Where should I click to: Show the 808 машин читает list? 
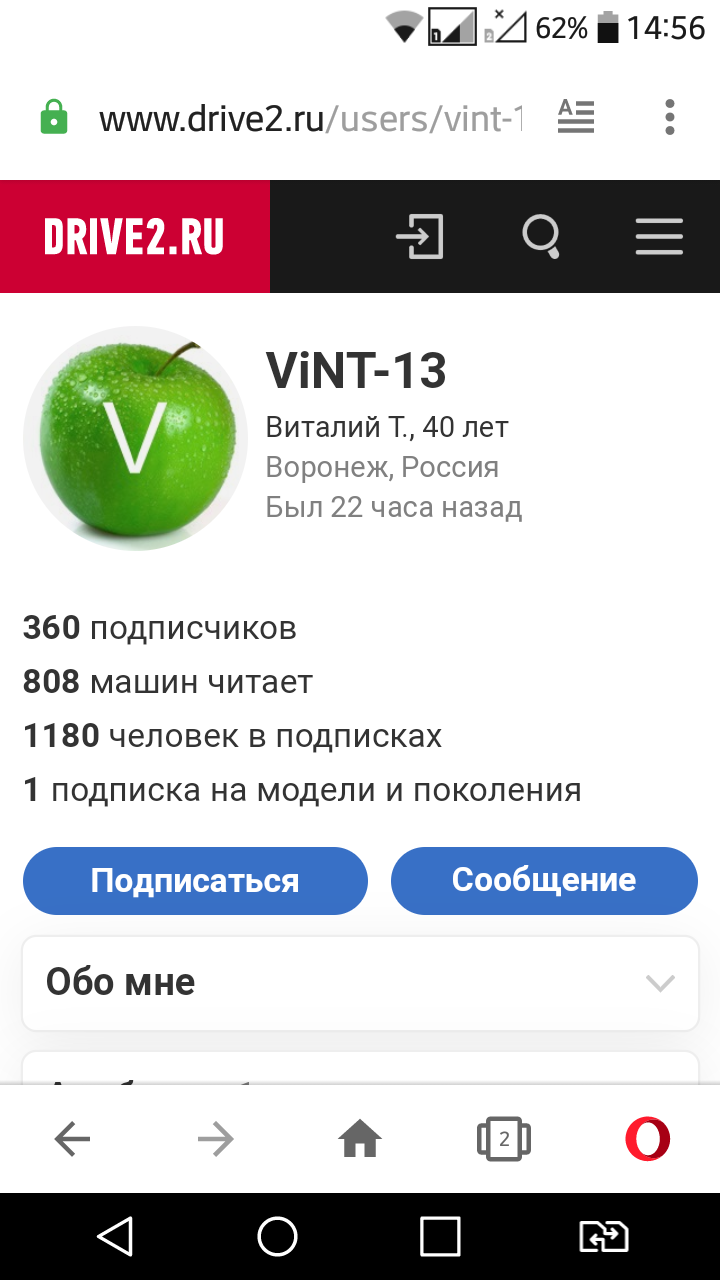click(168, 682)
